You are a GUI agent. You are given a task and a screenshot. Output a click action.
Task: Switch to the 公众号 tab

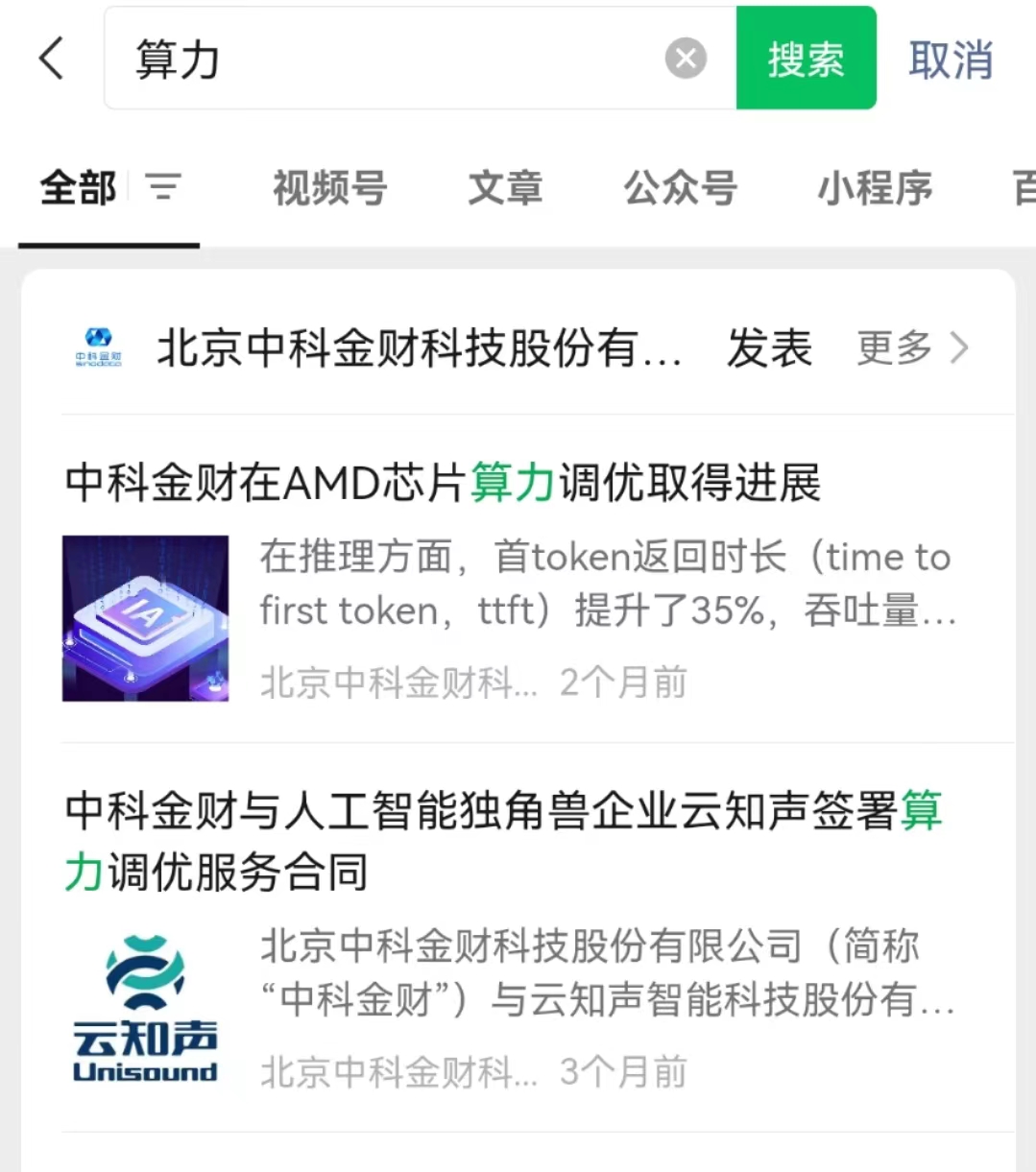(x=680, y=187)
